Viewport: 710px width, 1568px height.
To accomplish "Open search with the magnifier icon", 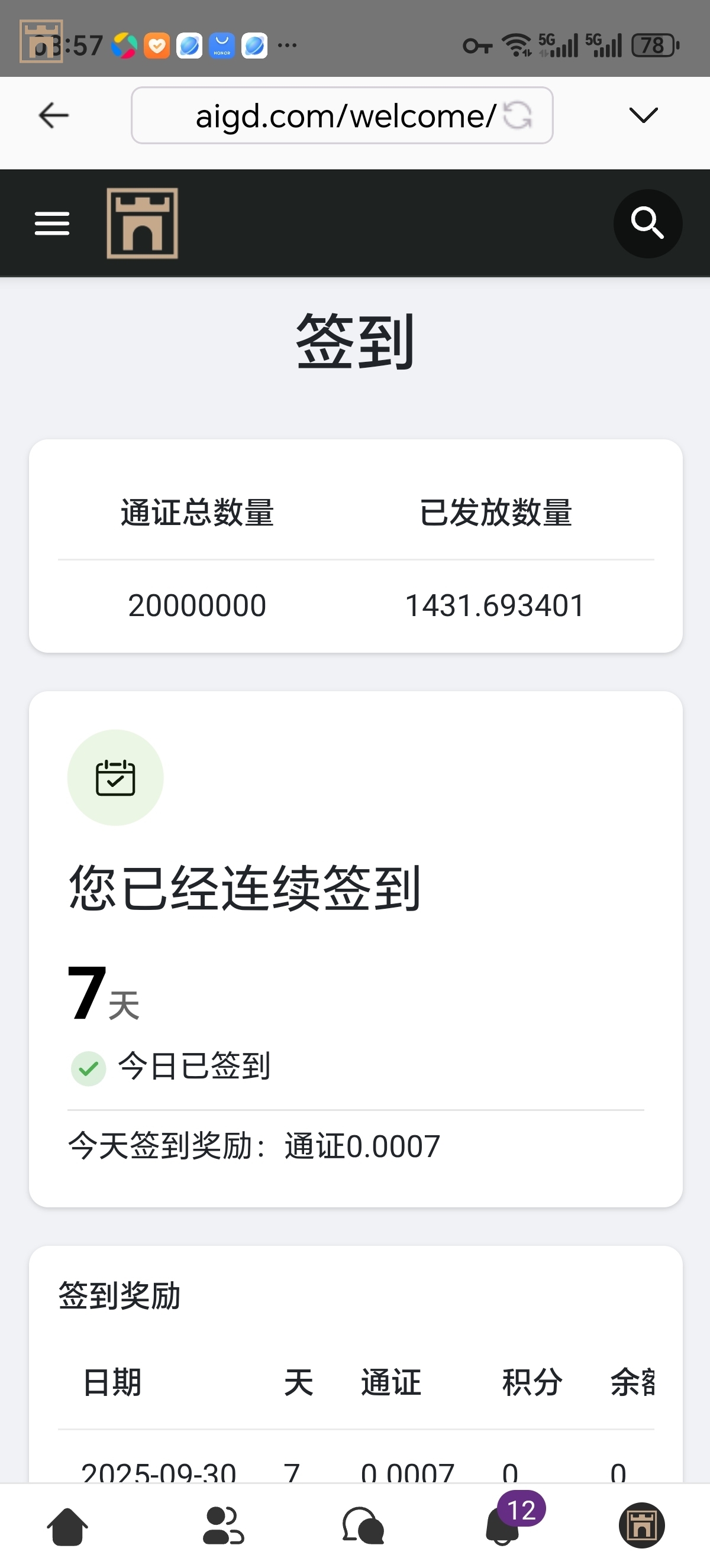I will point(647,223).
